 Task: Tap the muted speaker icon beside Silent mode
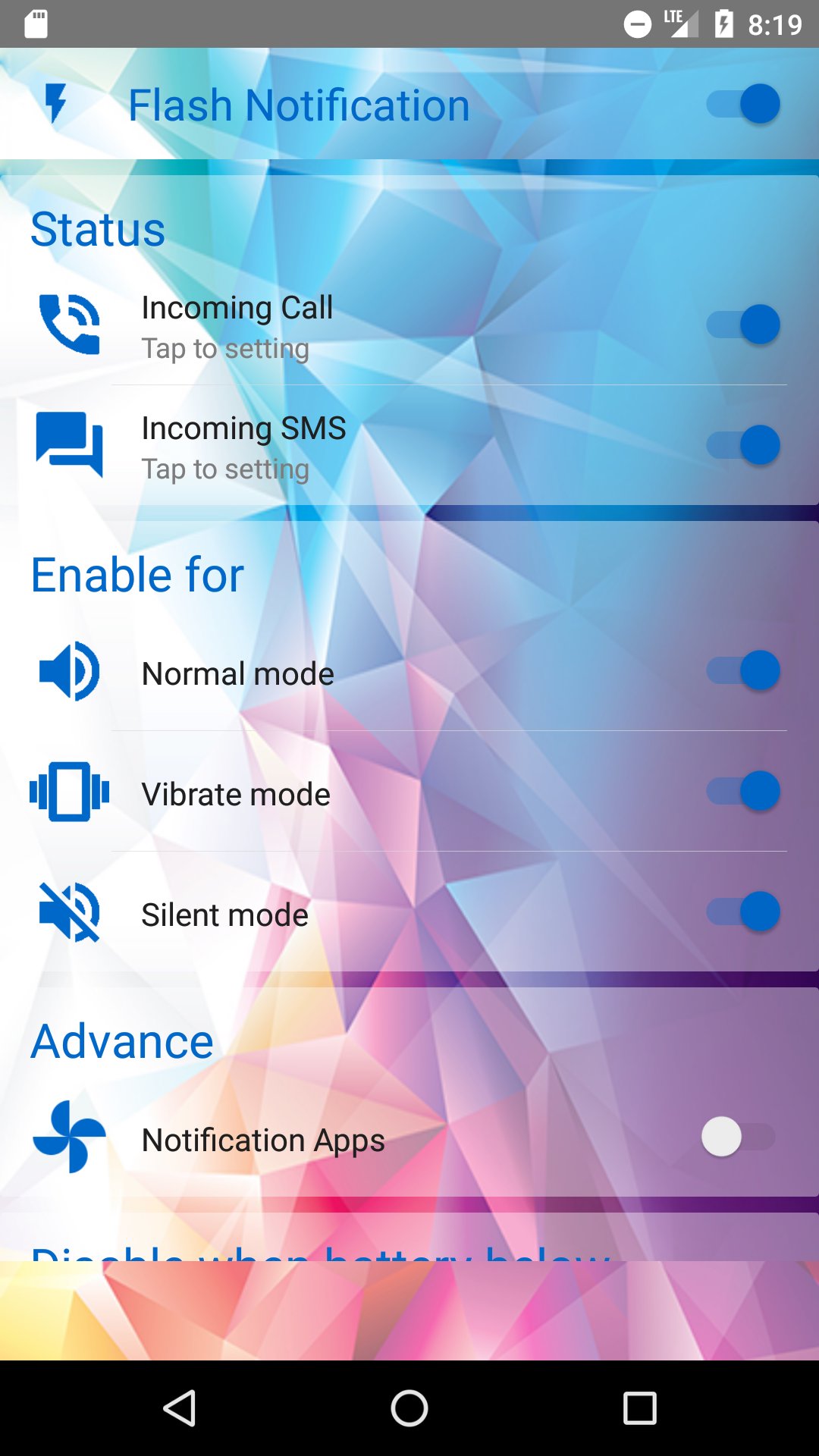click(68, 913)
